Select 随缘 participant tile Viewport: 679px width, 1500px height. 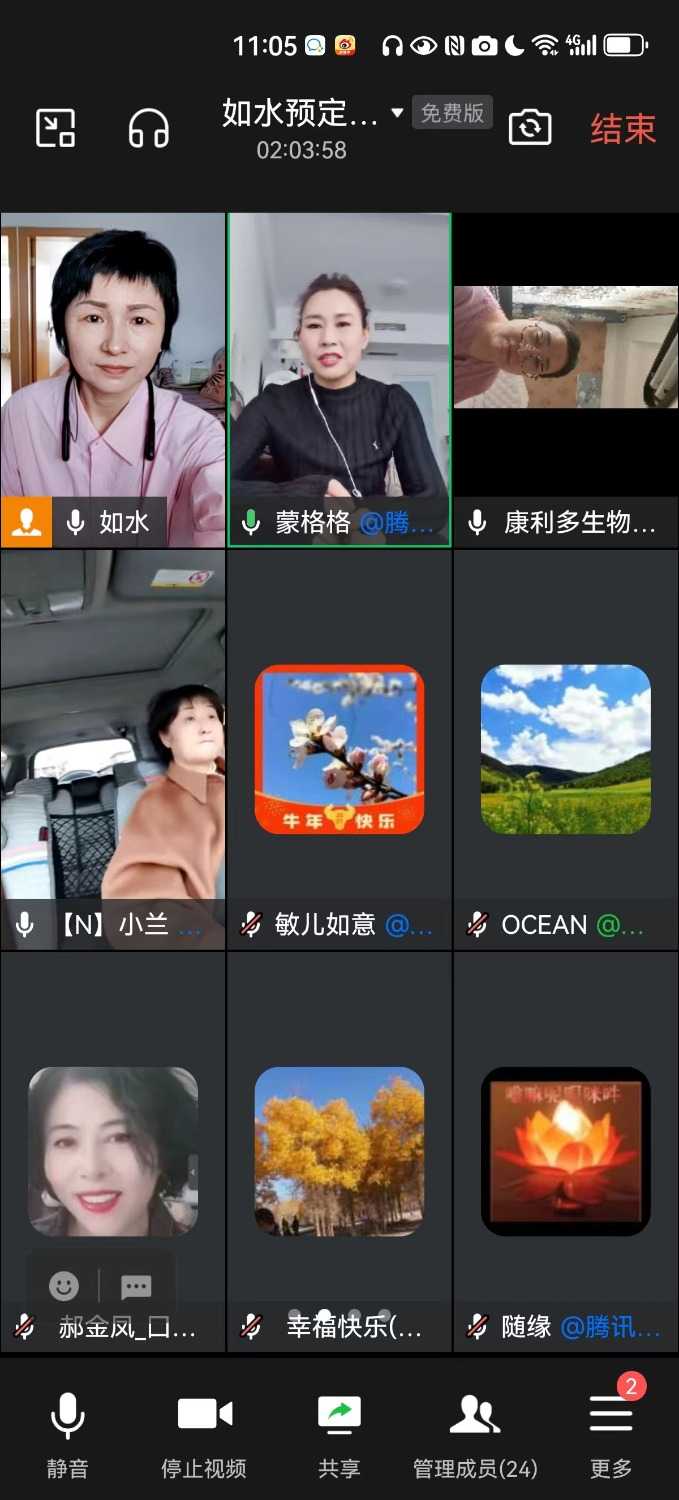coord(566,1150)
